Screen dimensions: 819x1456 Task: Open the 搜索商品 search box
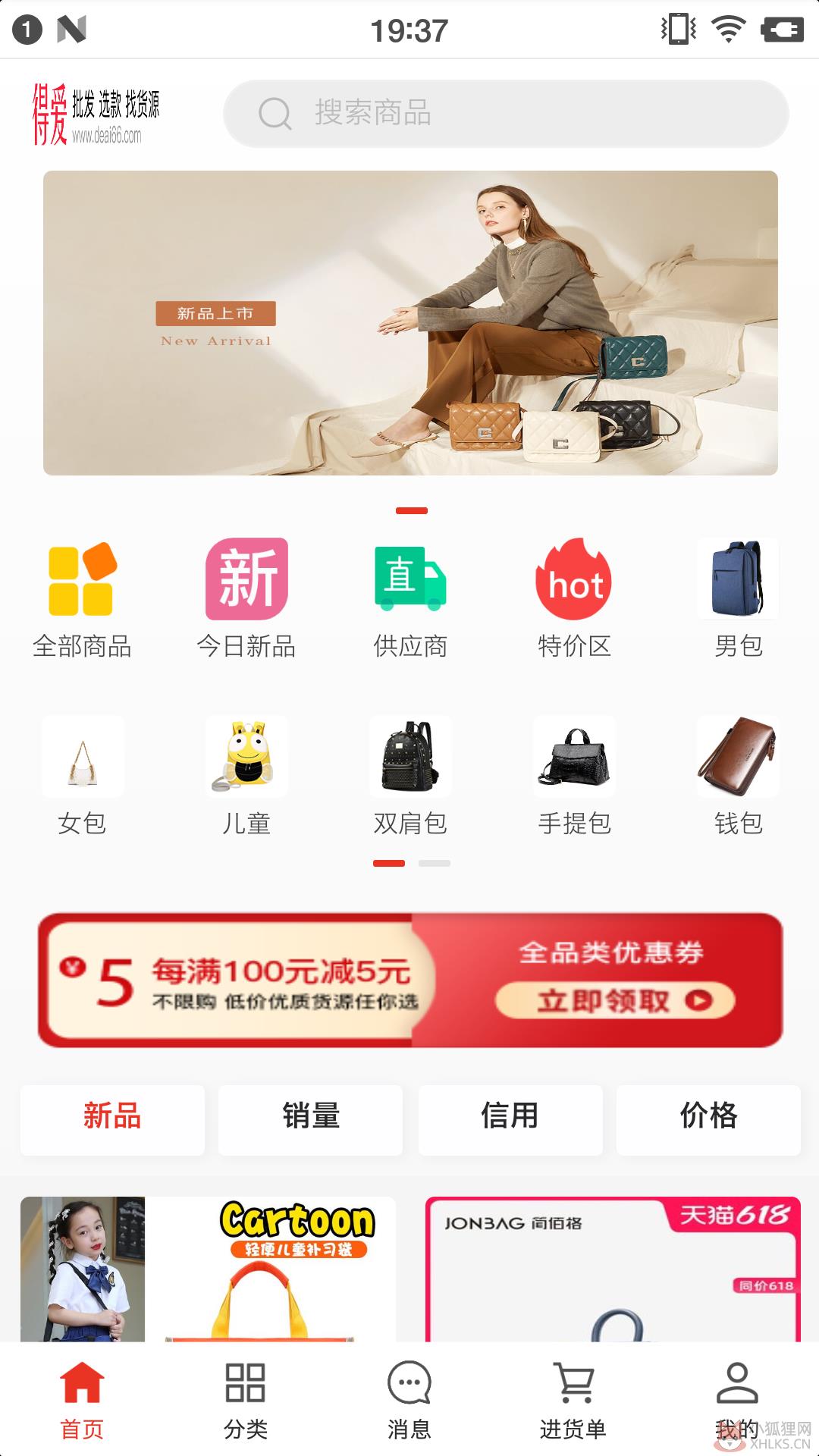click(506, 114)
